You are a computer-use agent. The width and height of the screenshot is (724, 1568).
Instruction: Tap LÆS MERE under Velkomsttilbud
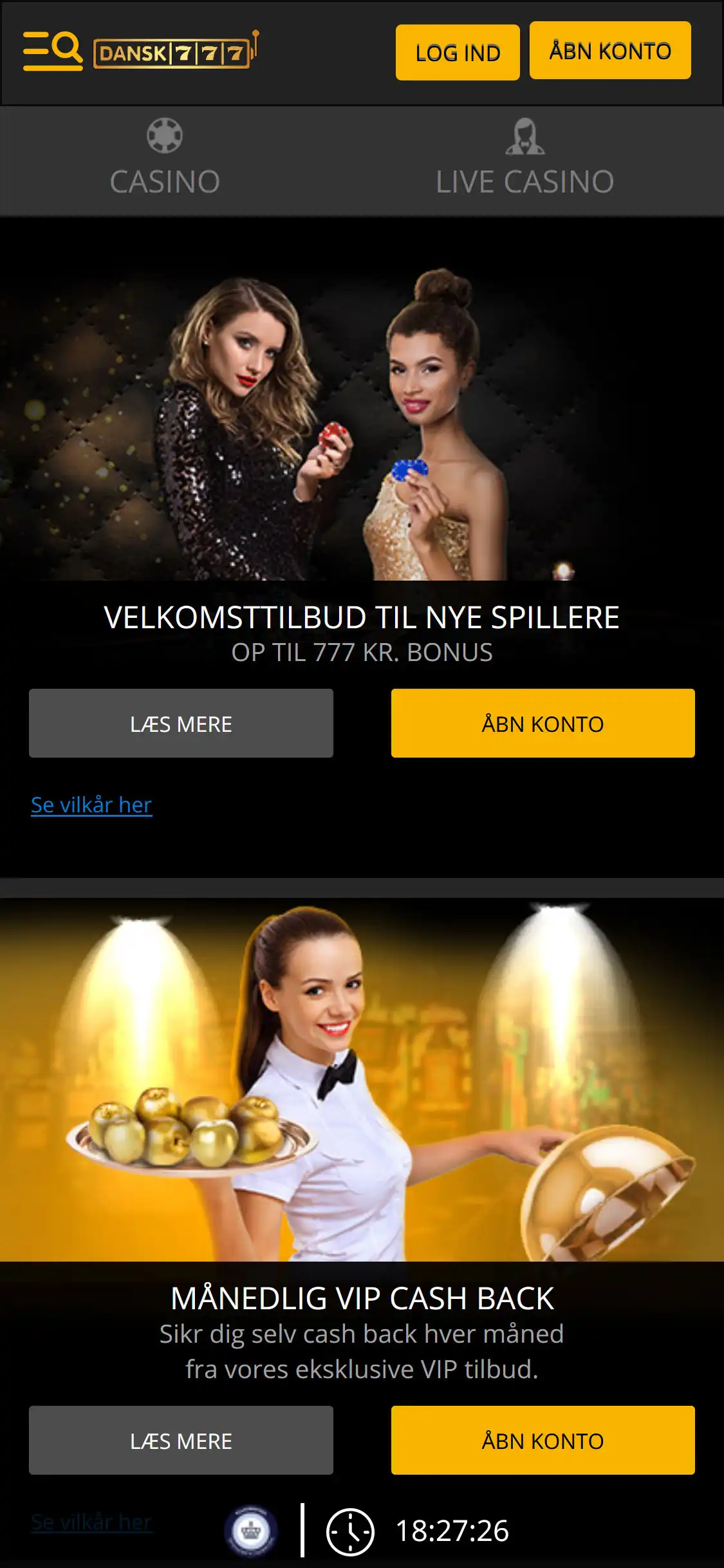pyautogui.click(x=181, y=723)
